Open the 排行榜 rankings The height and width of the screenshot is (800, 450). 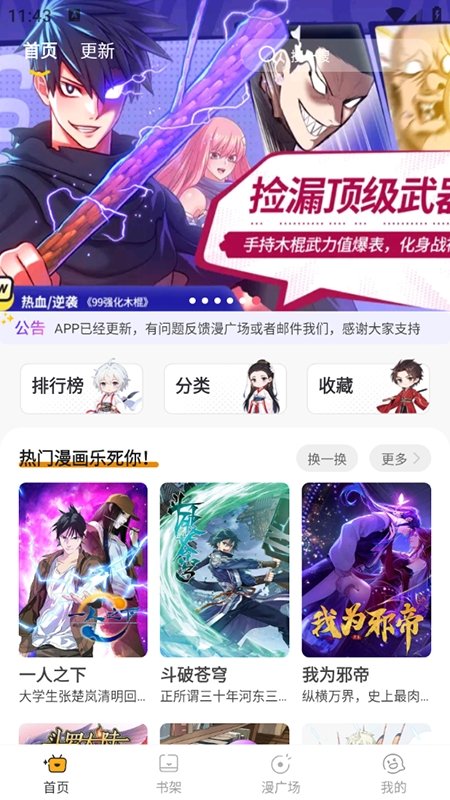pos(82,388)
